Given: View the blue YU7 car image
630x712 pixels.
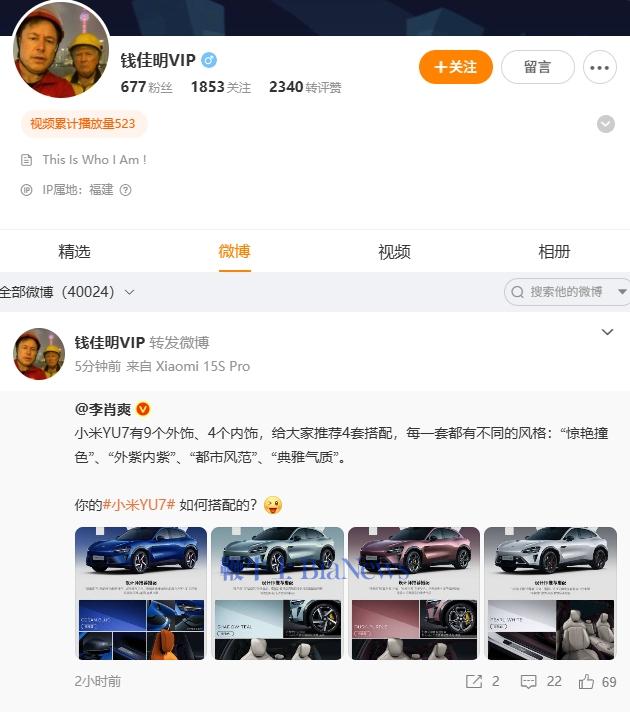Looking at the screenshot, I should [141, 593].
